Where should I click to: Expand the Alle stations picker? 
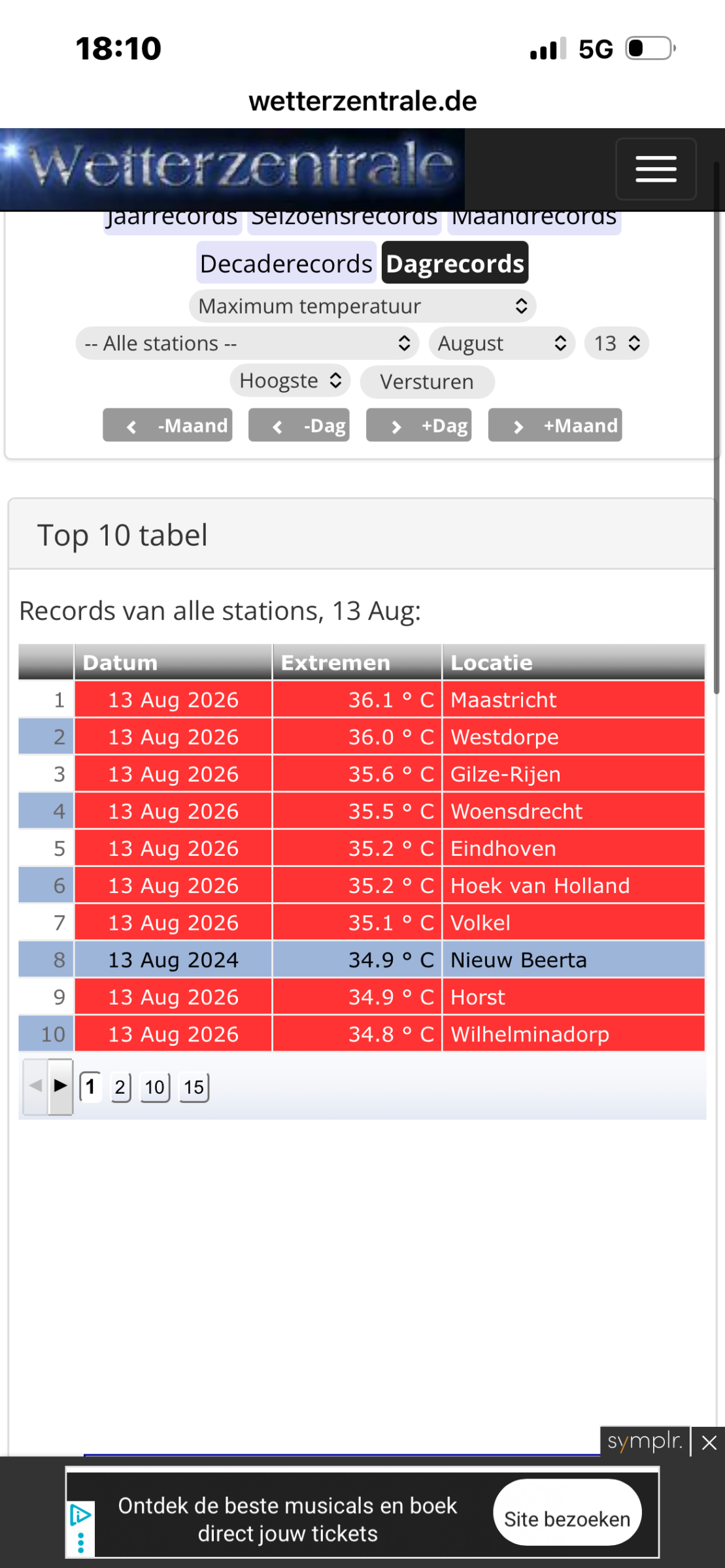pos(248,343)
